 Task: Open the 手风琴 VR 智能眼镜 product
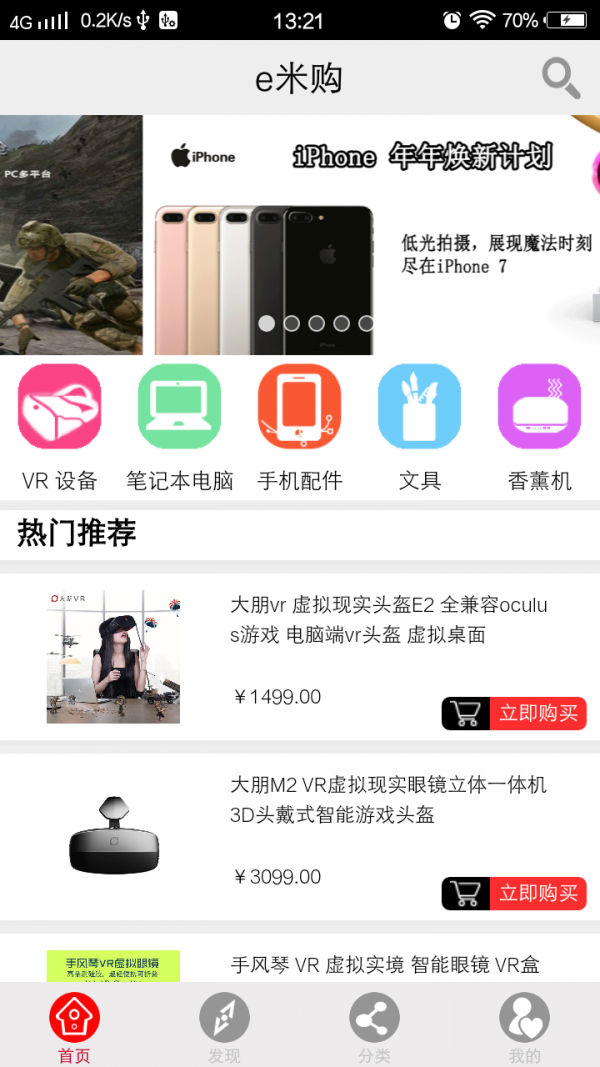pos(385,964)
